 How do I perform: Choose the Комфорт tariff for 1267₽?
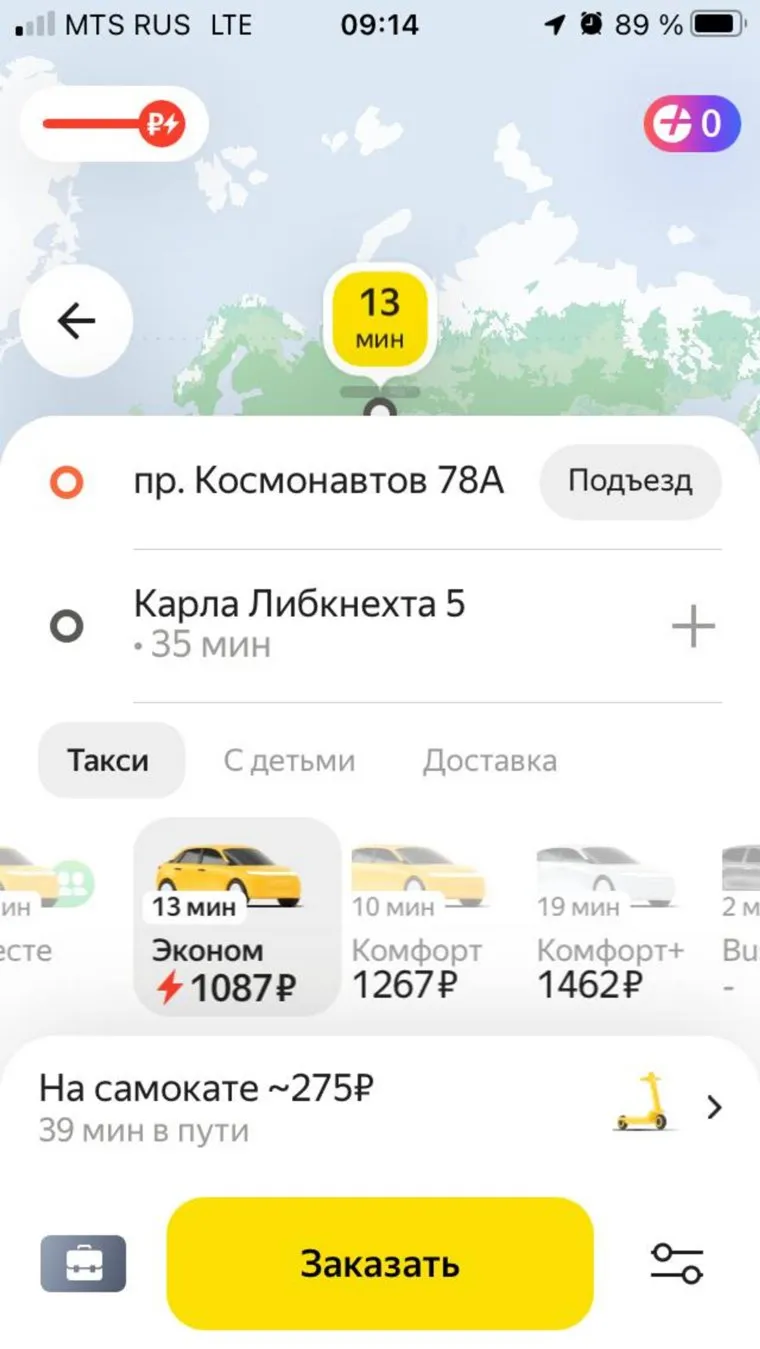417,917
